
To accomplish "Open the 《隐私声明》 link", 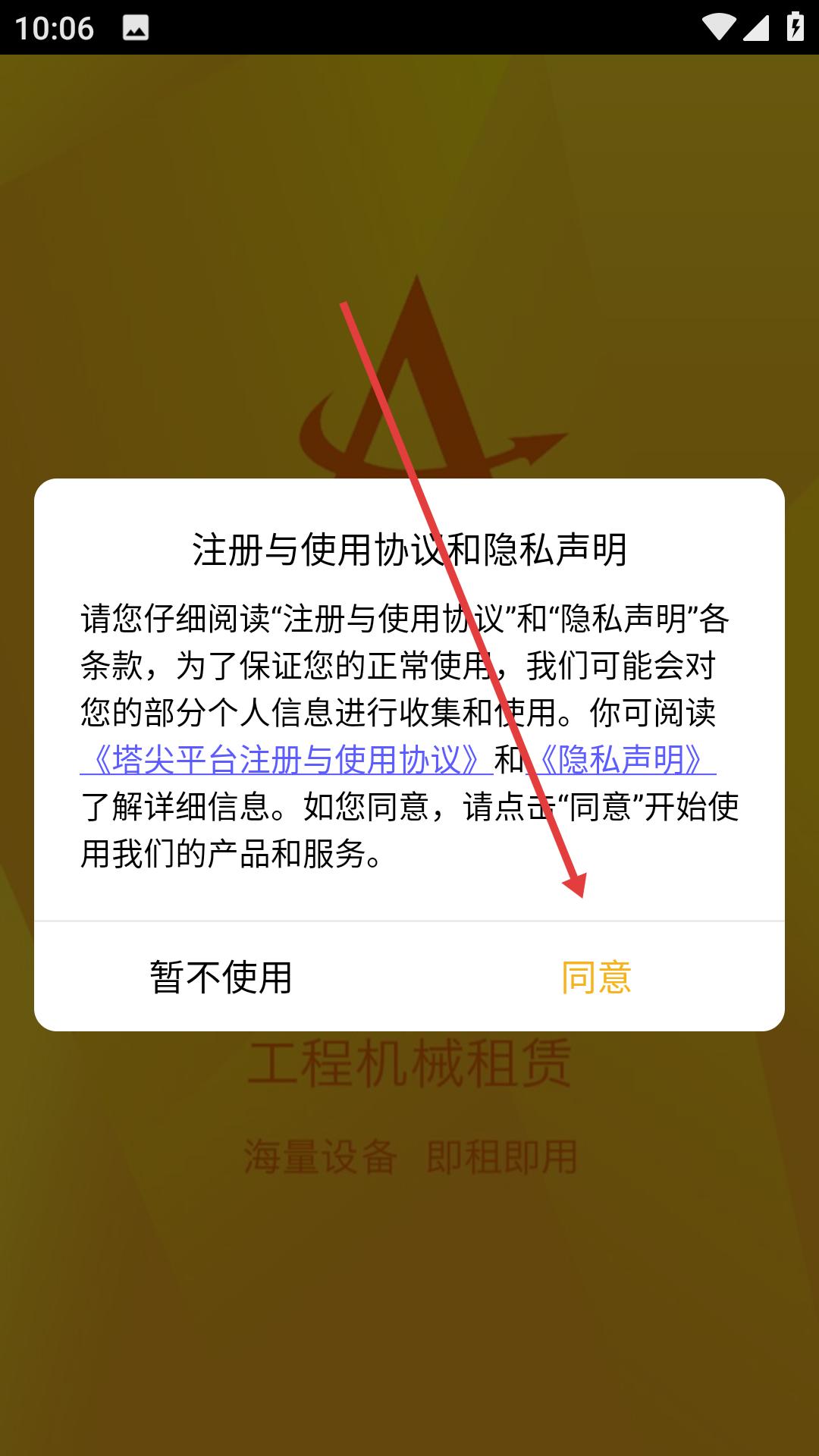I will click(x=621, y=760).
